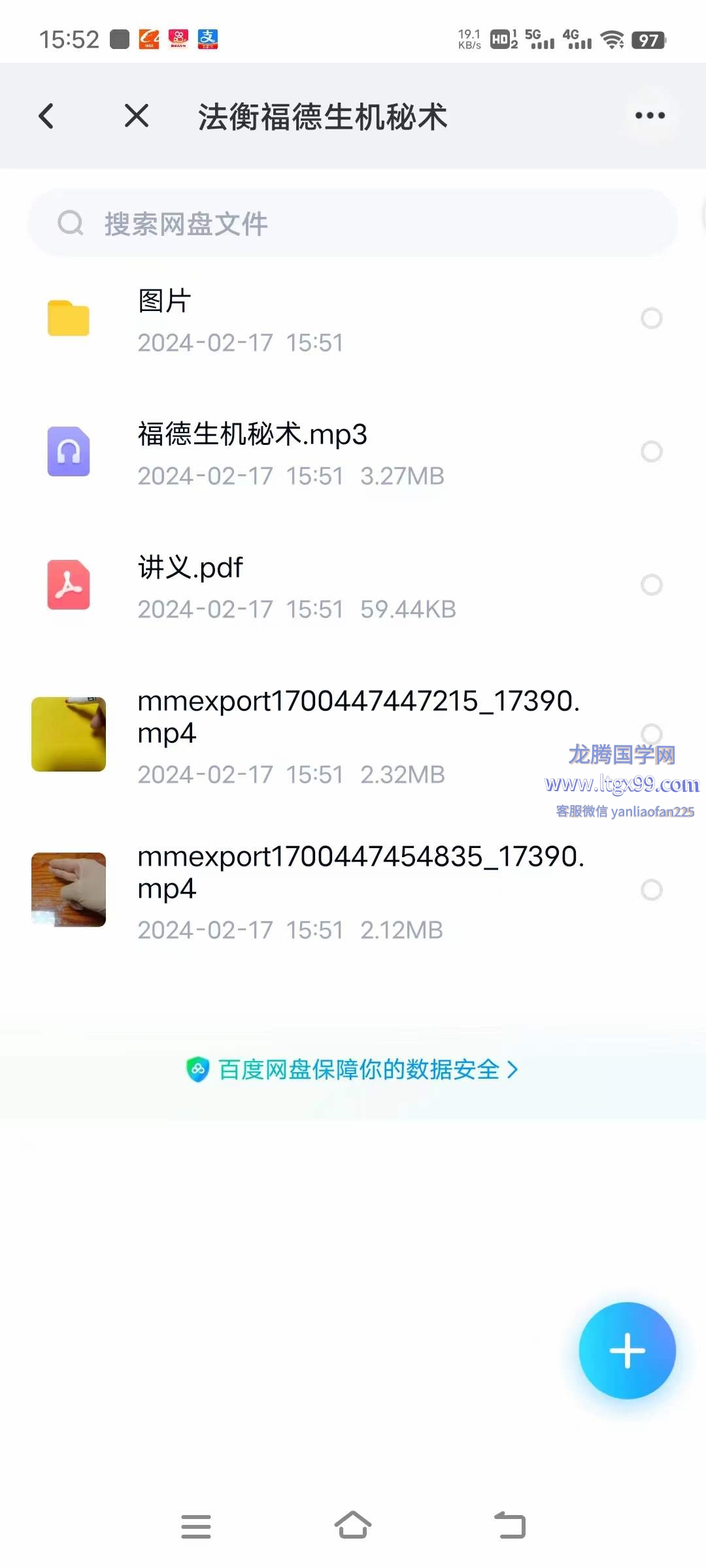Screen dimensions: 706x1568
Task: Open the 讲义.pdf document
Action: [261, 585]
